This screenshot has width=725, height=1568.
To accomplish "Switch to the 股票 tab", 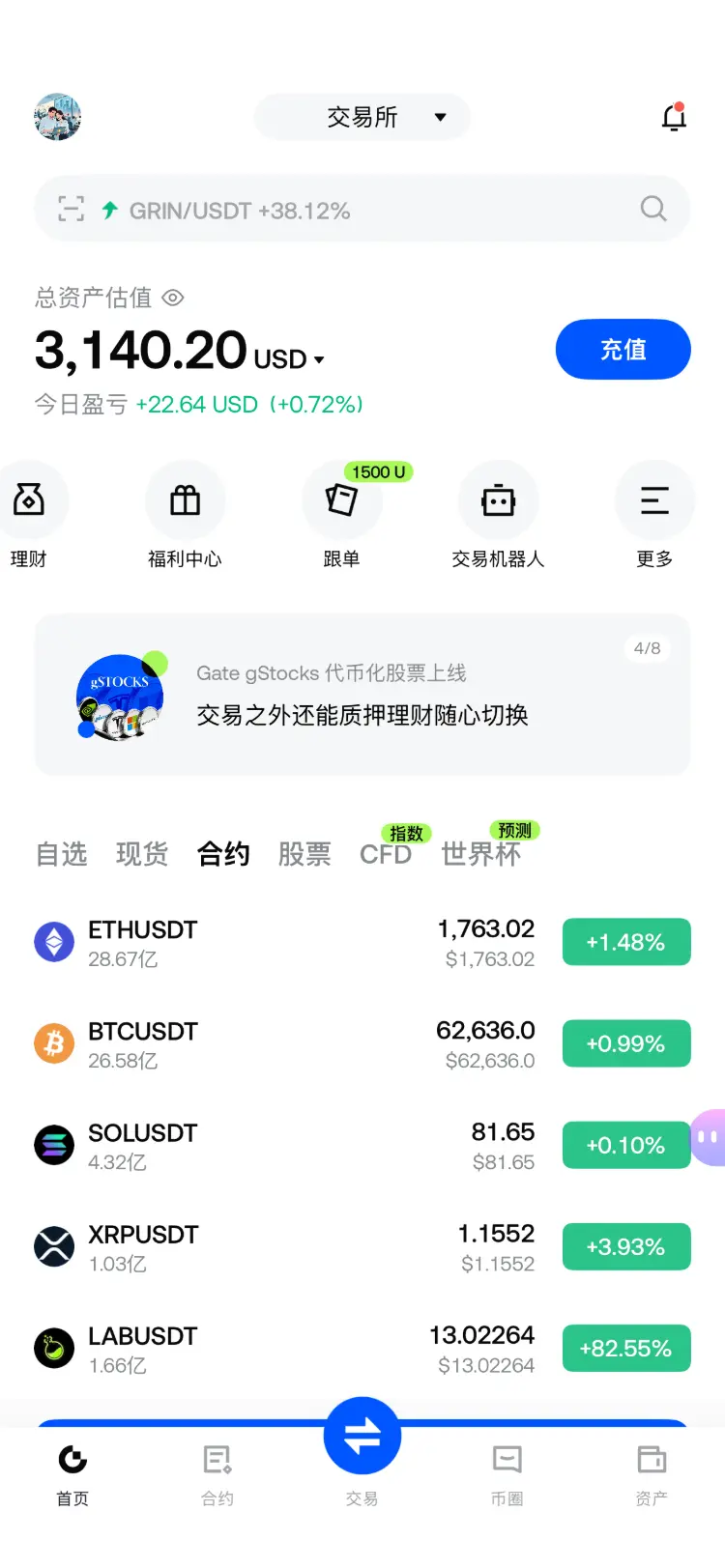I will [304, 854].
